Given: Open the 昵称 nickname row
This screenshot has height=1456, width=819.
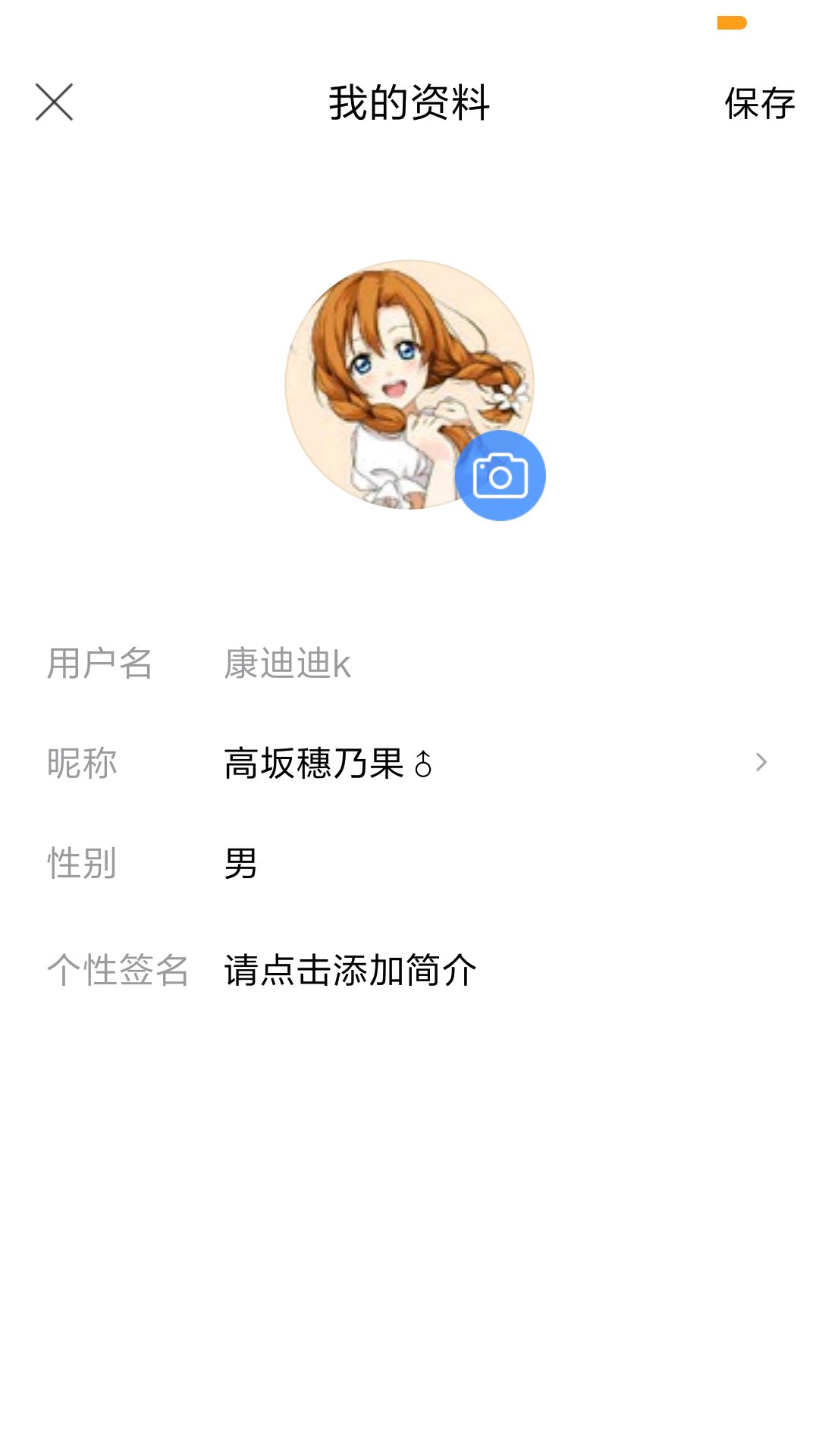Looking at the screenshot, I should [409, 763].
